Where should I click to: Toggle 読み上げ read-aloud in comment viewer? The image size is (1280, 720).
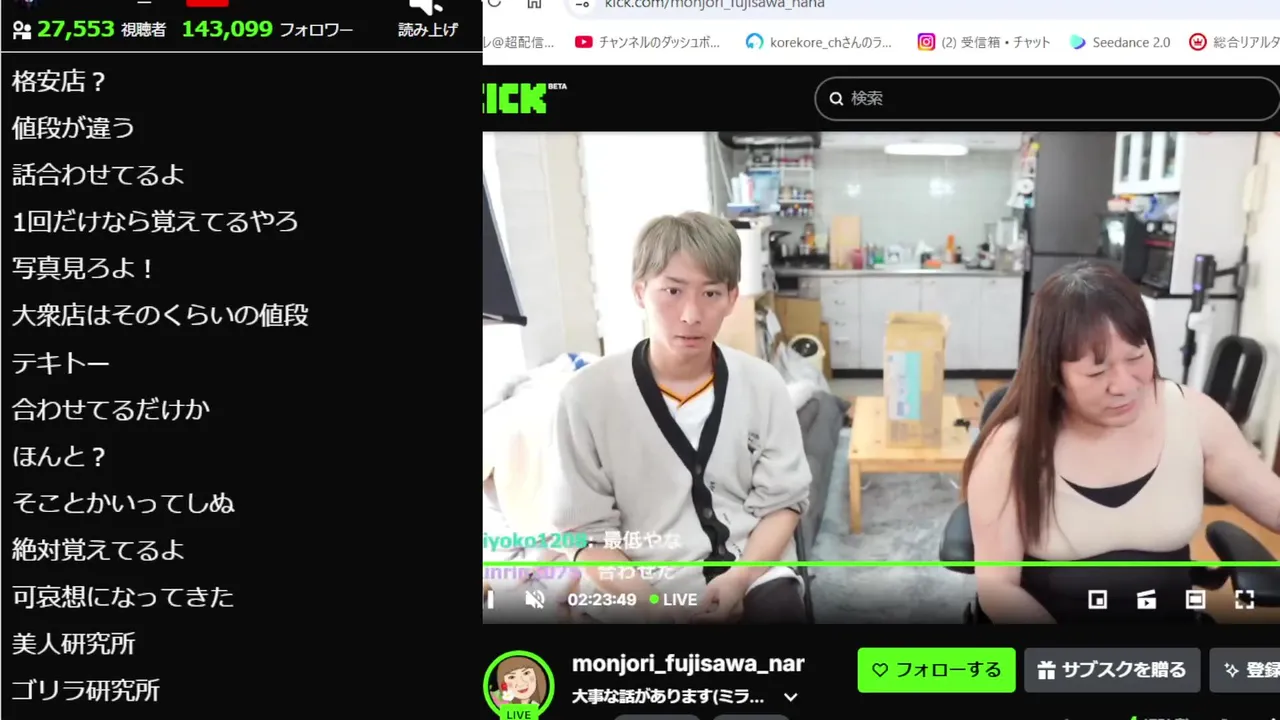pyautogui.click(x=427, y=18)
